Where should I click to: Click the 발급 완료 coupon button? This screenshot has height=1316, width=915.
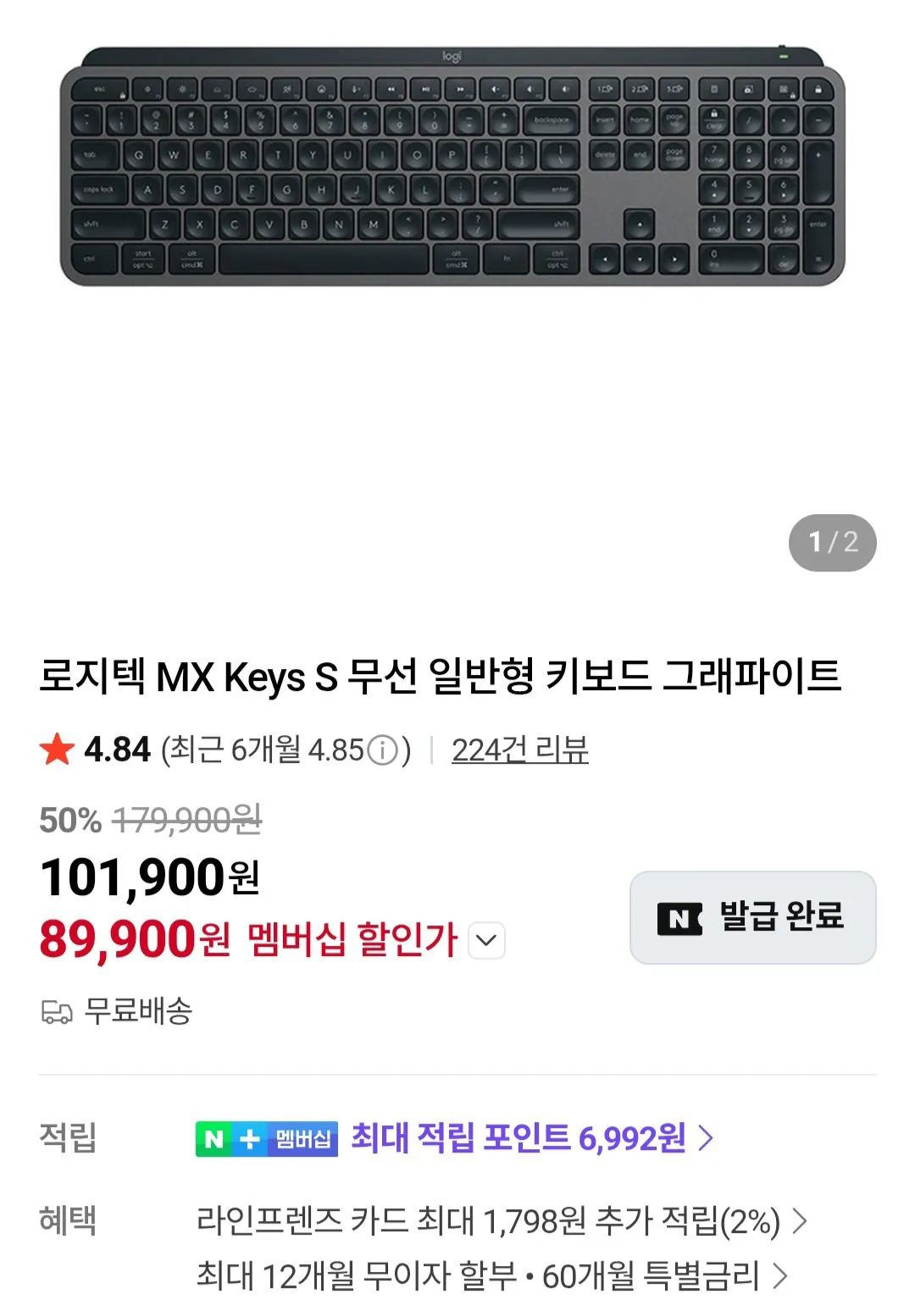click(x=752, y=918)
